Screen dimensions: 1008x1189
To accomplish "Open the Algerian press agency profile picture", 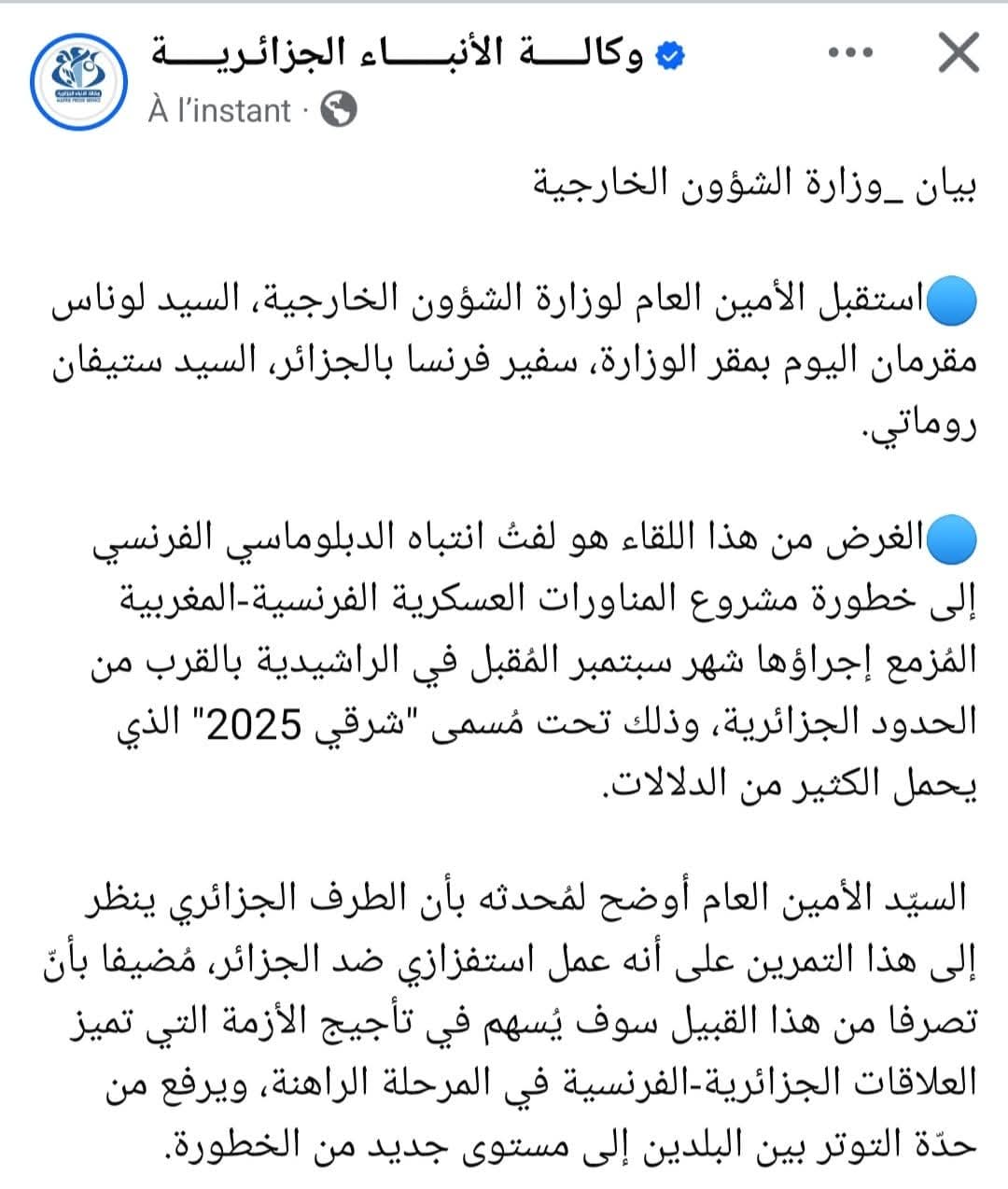I will (78, 81).
